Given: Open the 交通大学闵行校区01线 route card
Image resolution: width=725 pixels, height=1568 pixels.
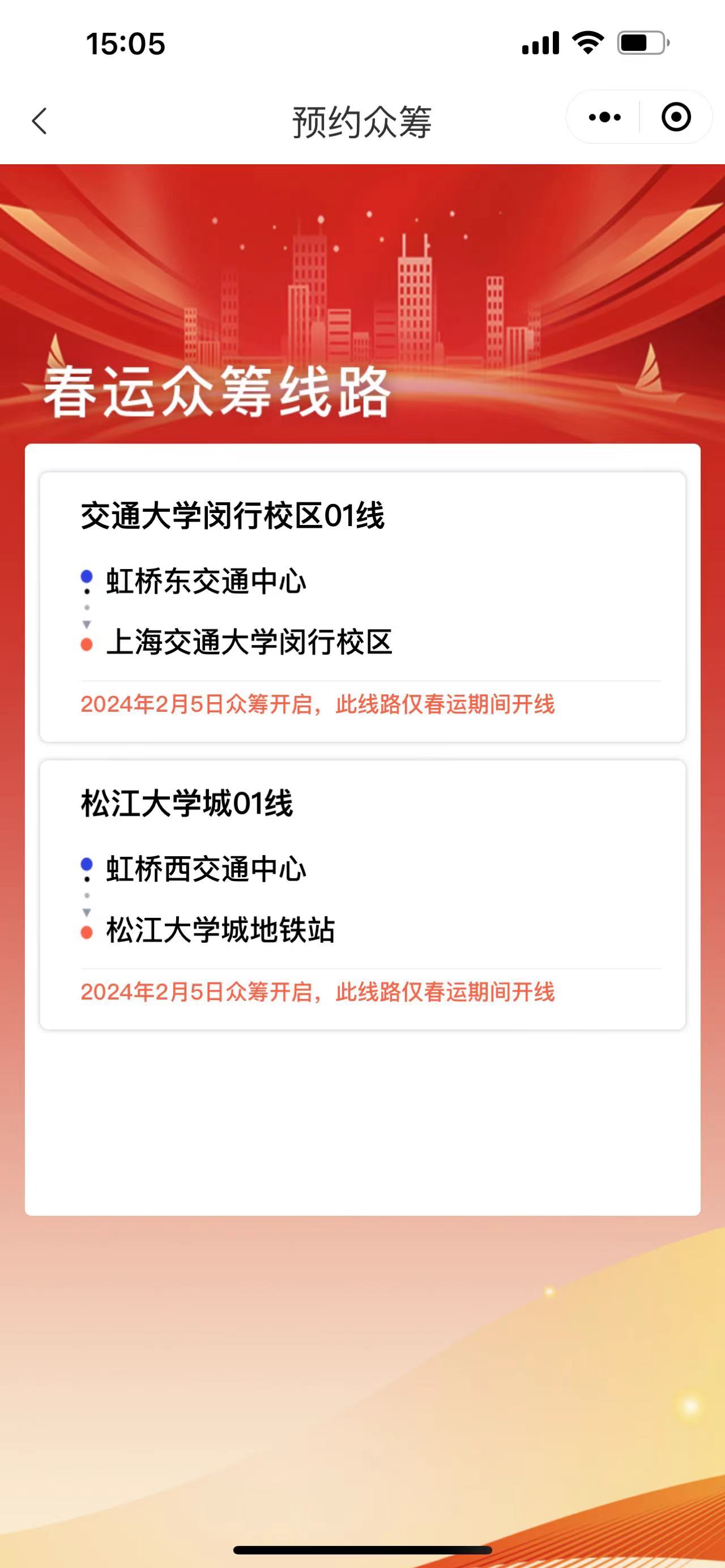Looking at the screenshot, I should pyautogui.click(x=362, y=606).
